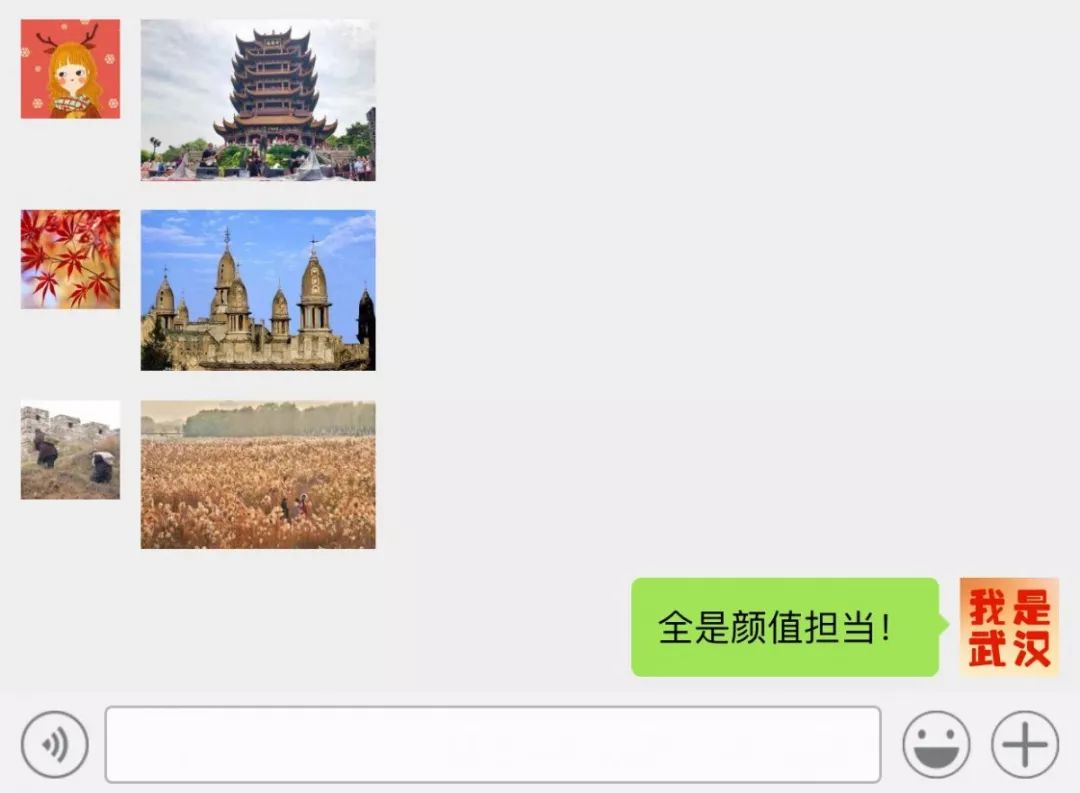Focus the message text field
Image resolution: width=1080 pixels, height=793 pixels.
[x=492, y=745]
